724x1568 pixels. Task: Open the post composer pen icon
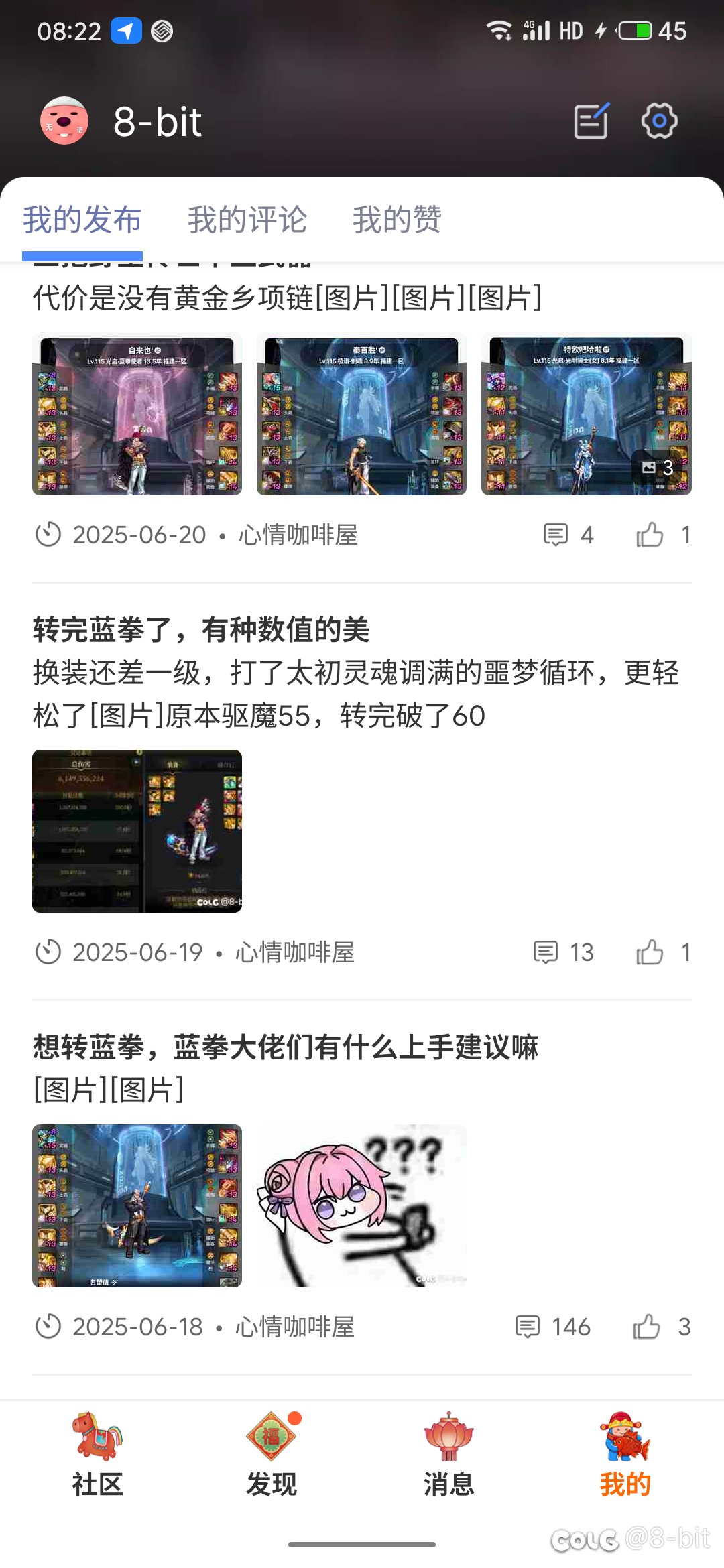point(592,121)
